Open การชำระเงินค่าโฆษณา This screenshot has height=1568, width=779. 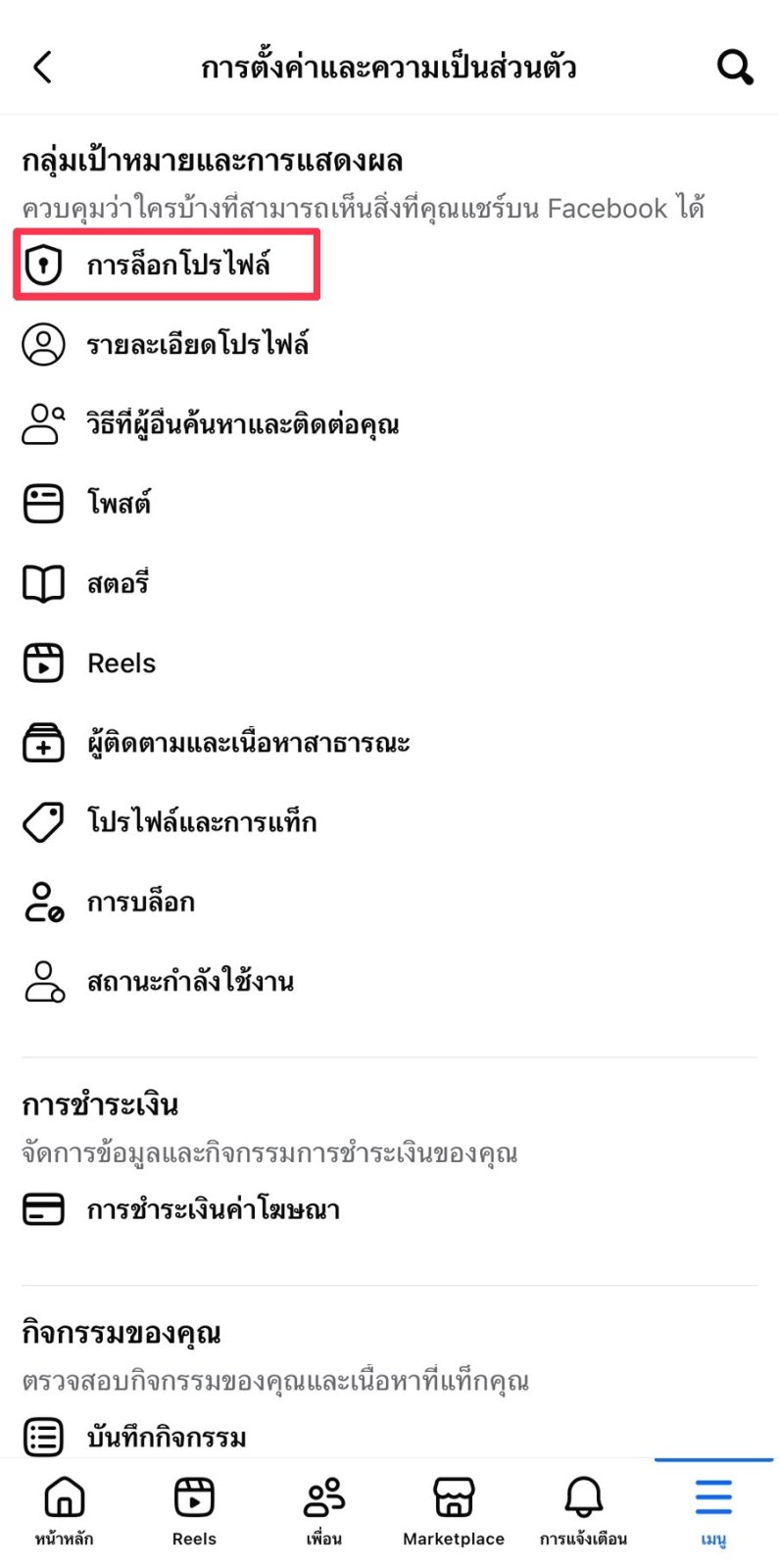click(x=389, y=1209)
